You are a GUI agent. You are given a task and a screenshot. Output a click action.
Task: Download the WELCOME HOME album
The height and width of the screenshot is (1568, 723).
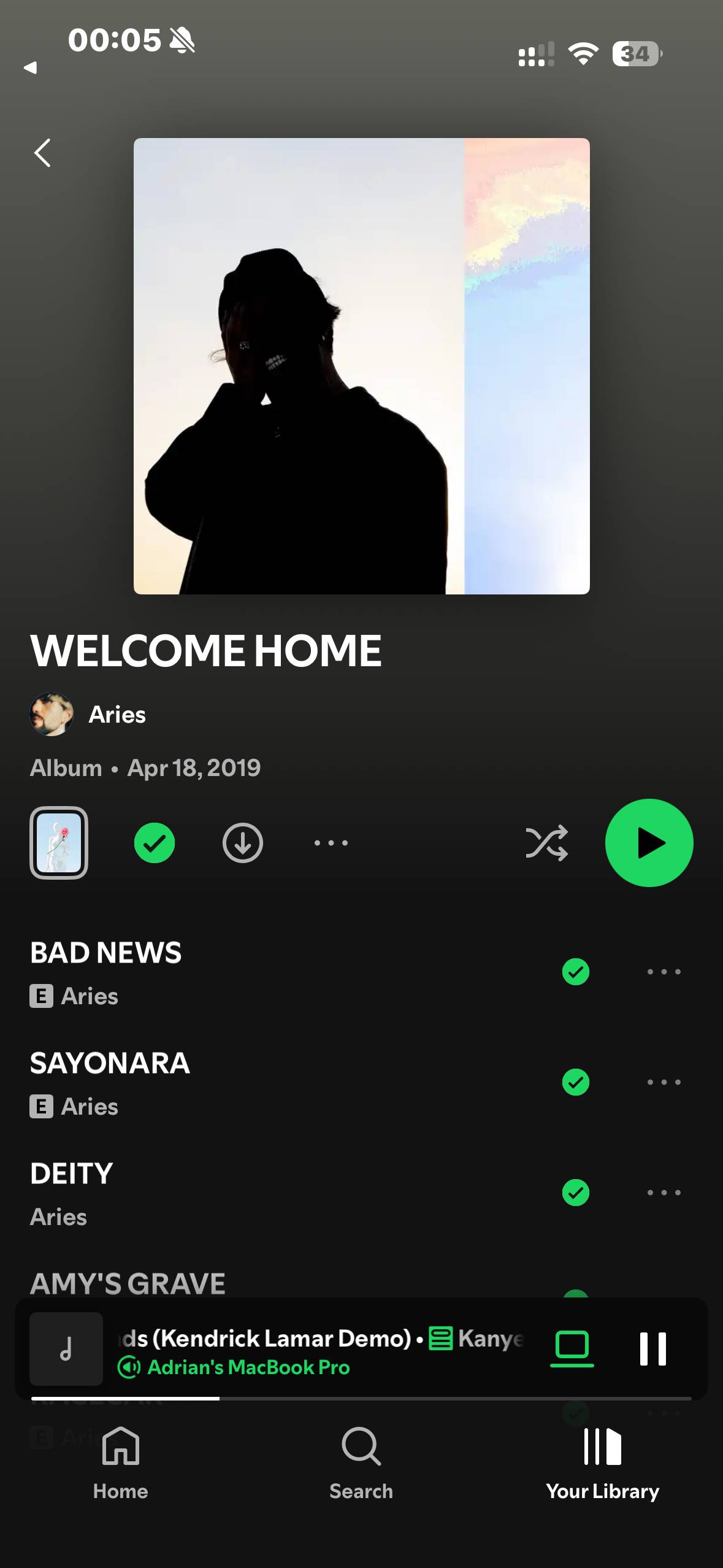tap(243, 843)
